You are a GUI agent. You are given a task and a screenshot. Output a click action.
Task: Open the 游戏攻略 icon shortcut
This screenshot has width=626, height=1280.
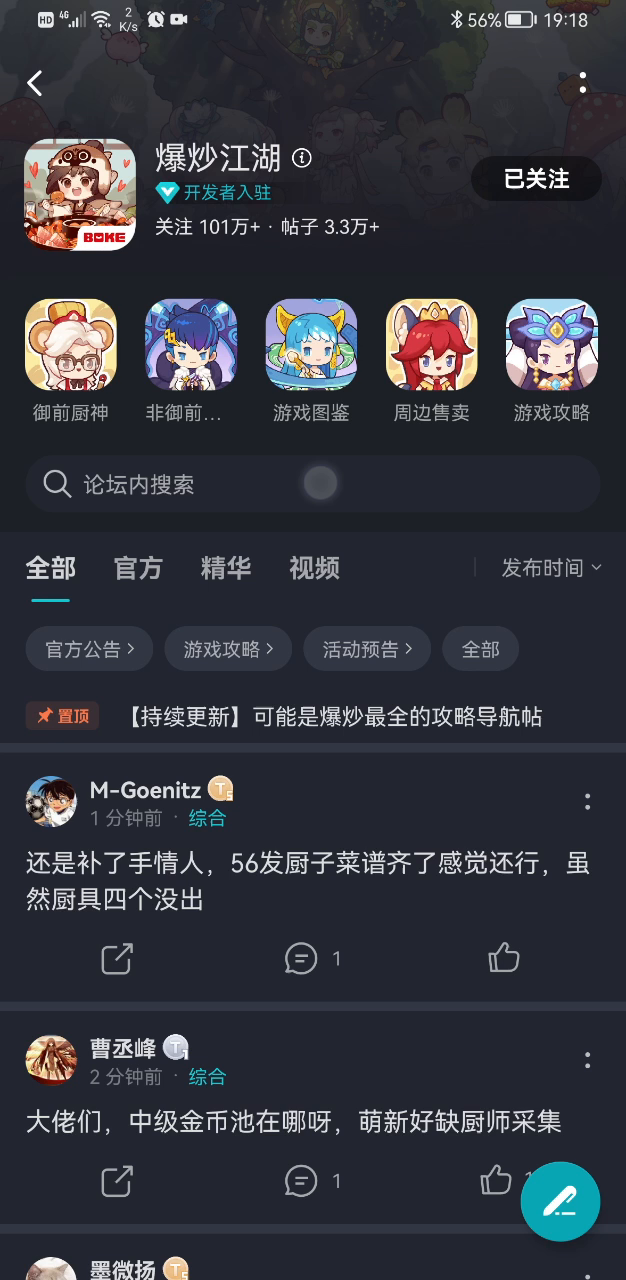(551, 345)
